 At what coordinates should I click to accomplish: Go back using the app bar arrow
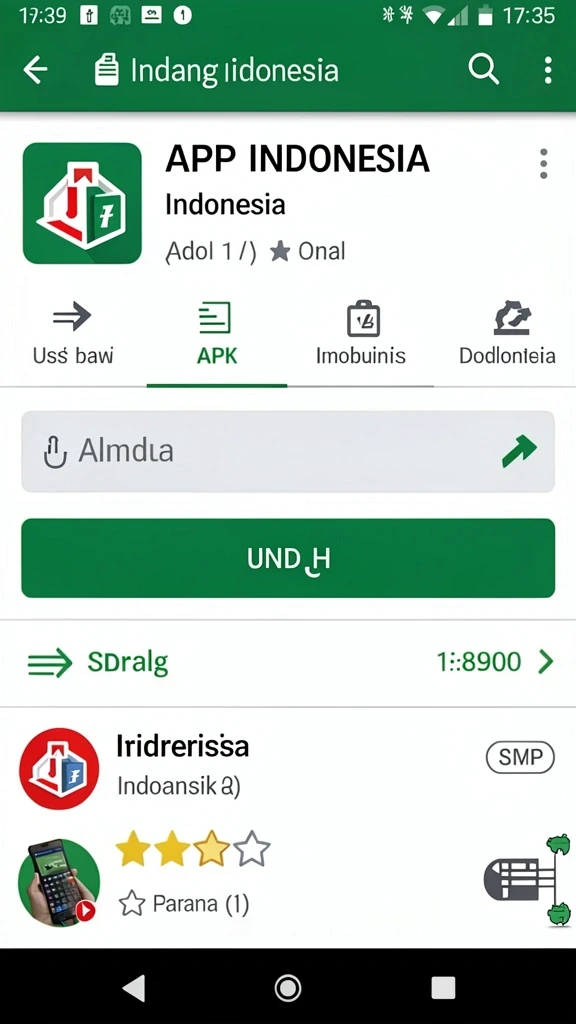(35, 70)
